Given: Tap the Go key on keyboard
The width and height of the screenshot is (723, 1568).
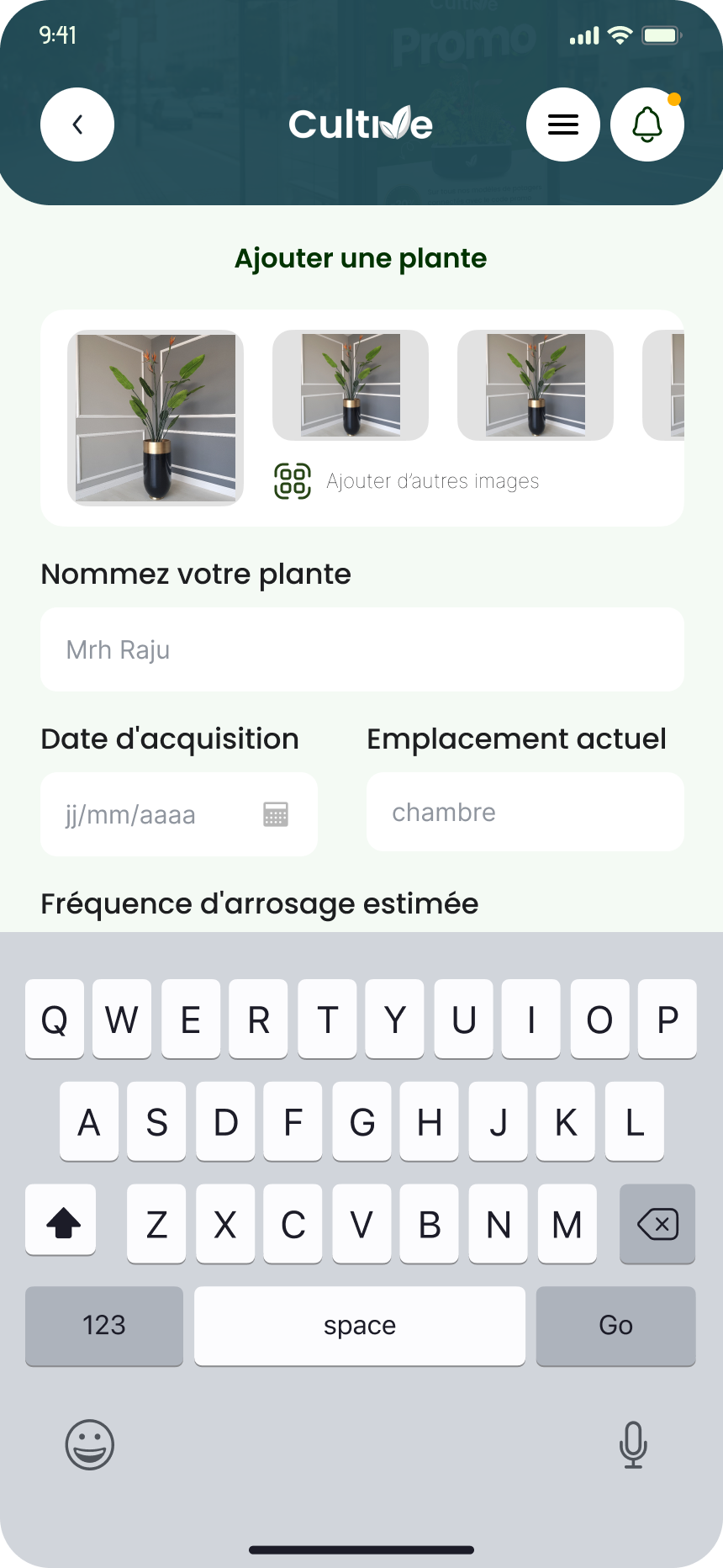Looking at the screenshot, I should point(615,1326).
